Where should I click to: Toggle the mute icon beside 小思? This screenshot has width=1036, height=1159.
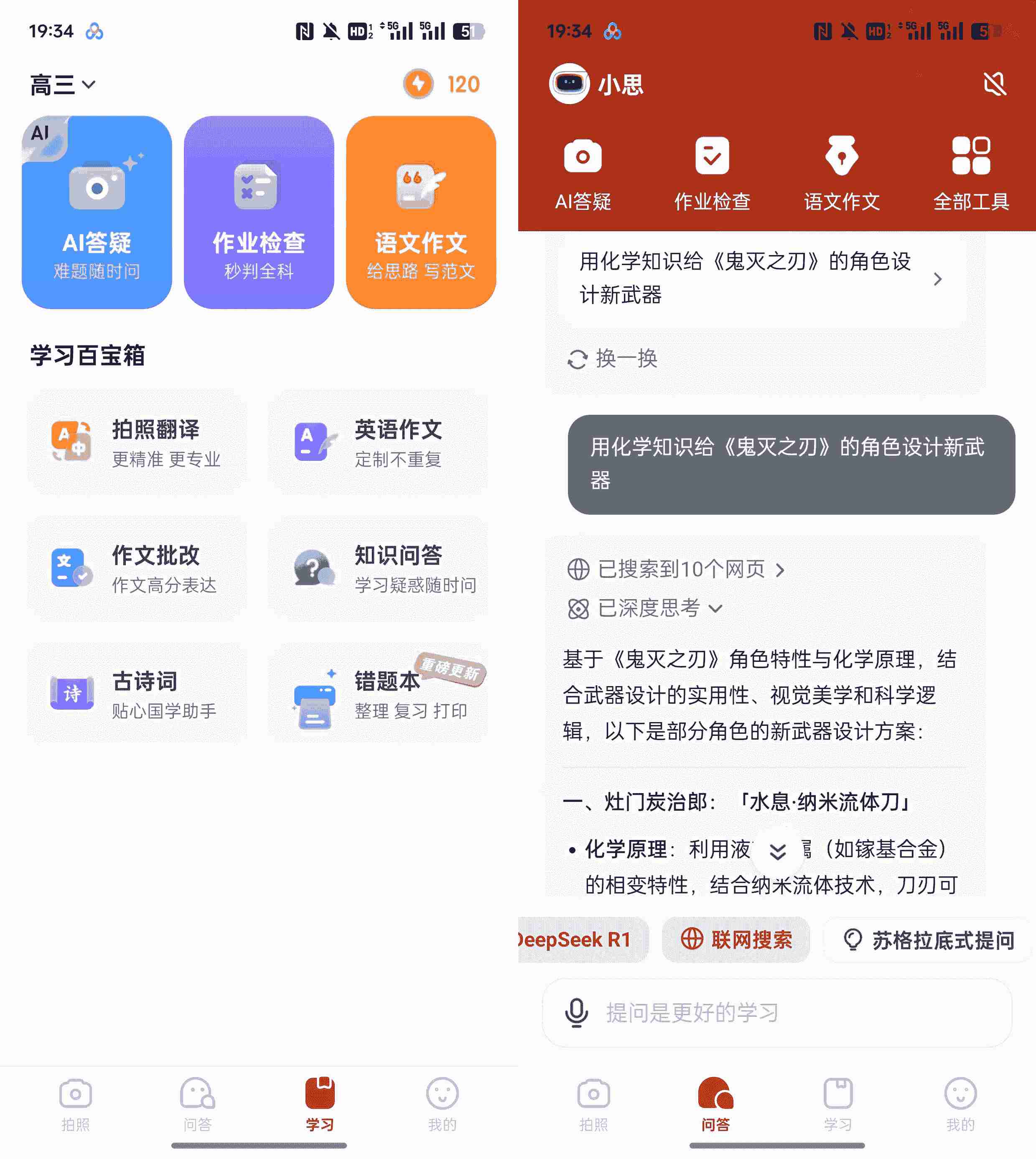(994, 84)
